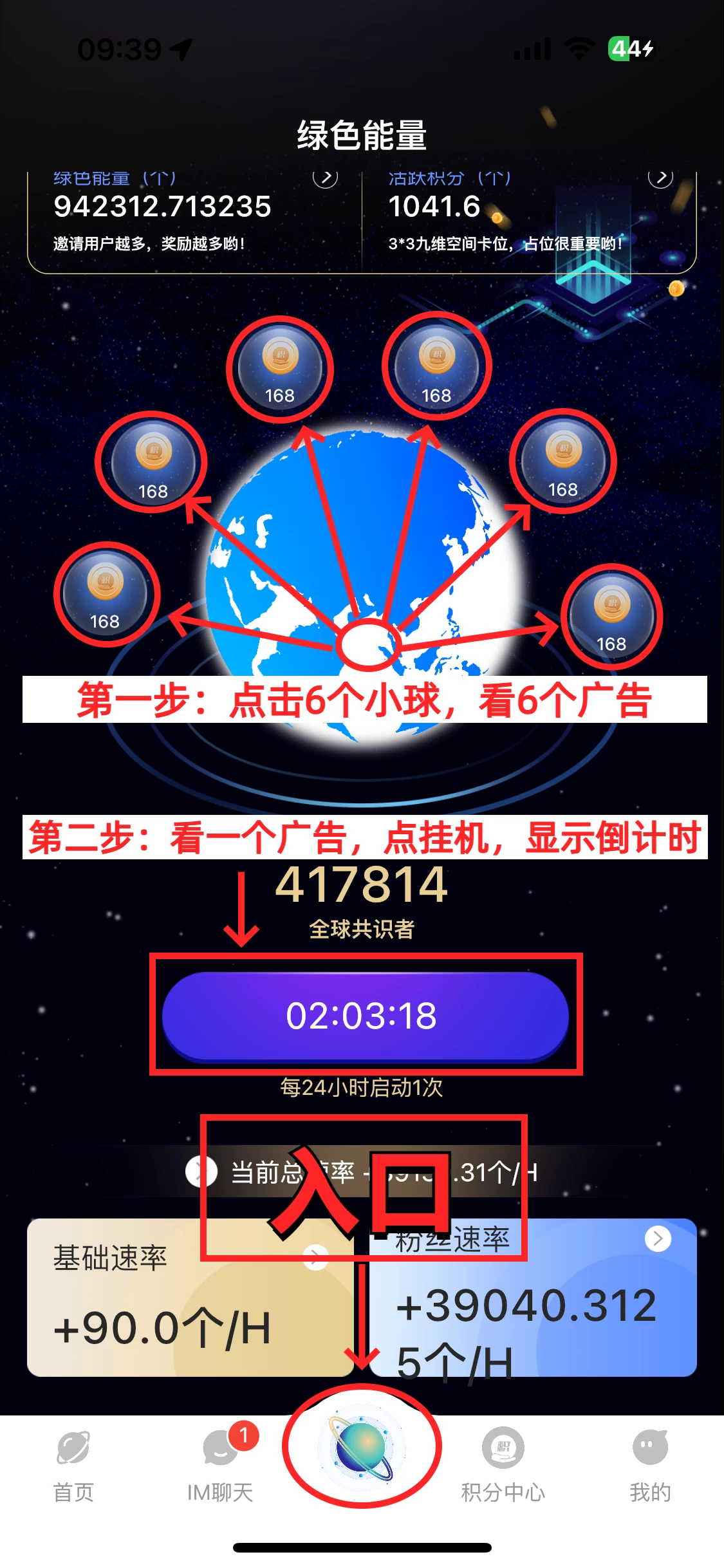Tap the top-left 168 energy ball
Image resolution: width=724 pixels, height=1568 pixels.
(x=281, y=368)
